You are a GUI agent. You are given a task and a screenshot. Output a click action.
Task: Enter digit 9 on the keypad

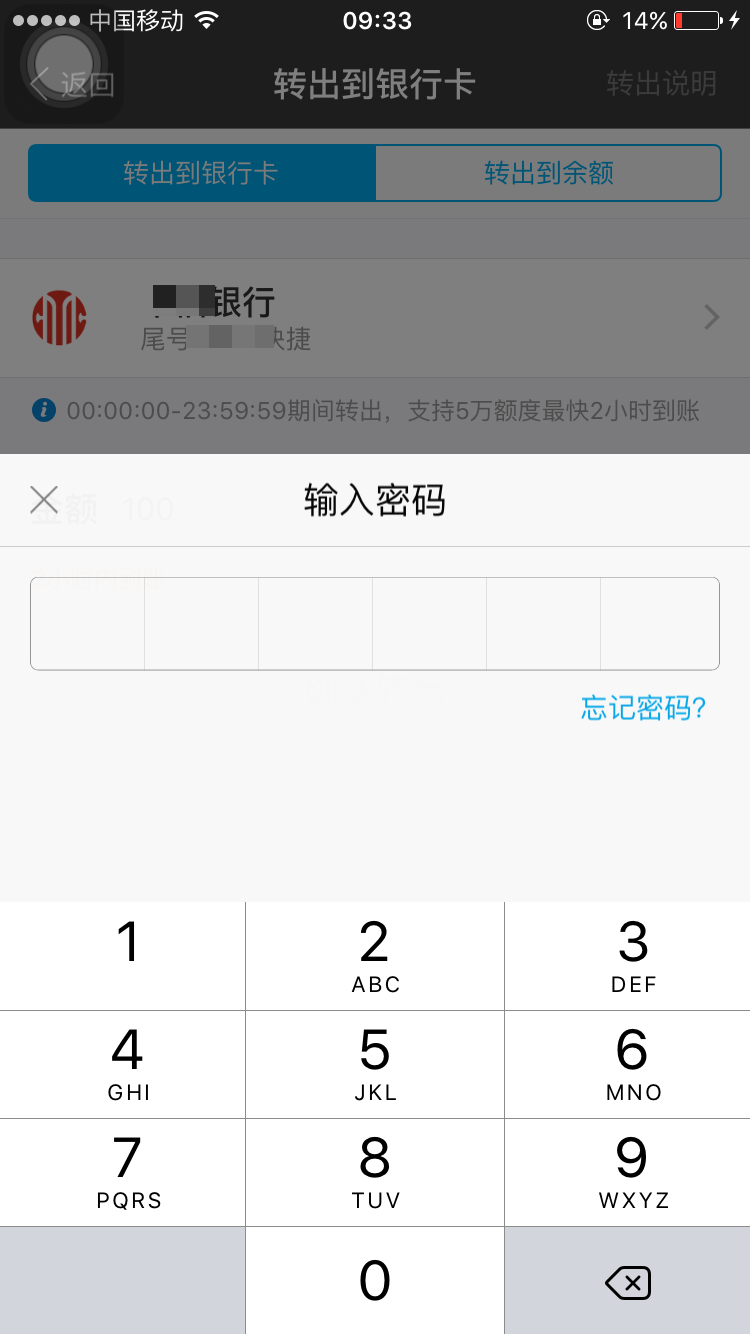[x=628, y=1172]
